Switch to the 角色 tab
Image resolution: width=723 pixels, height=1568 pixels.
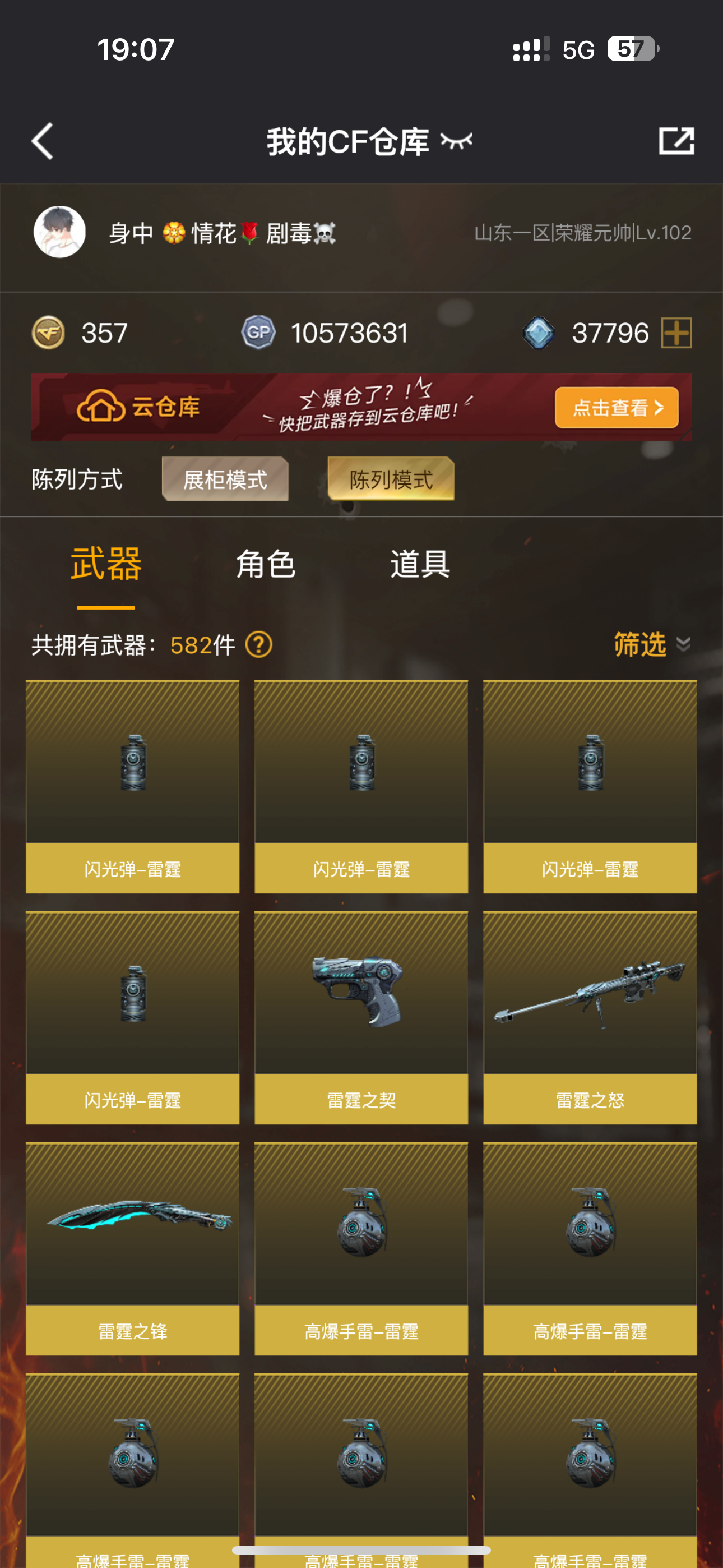(265, 564)
